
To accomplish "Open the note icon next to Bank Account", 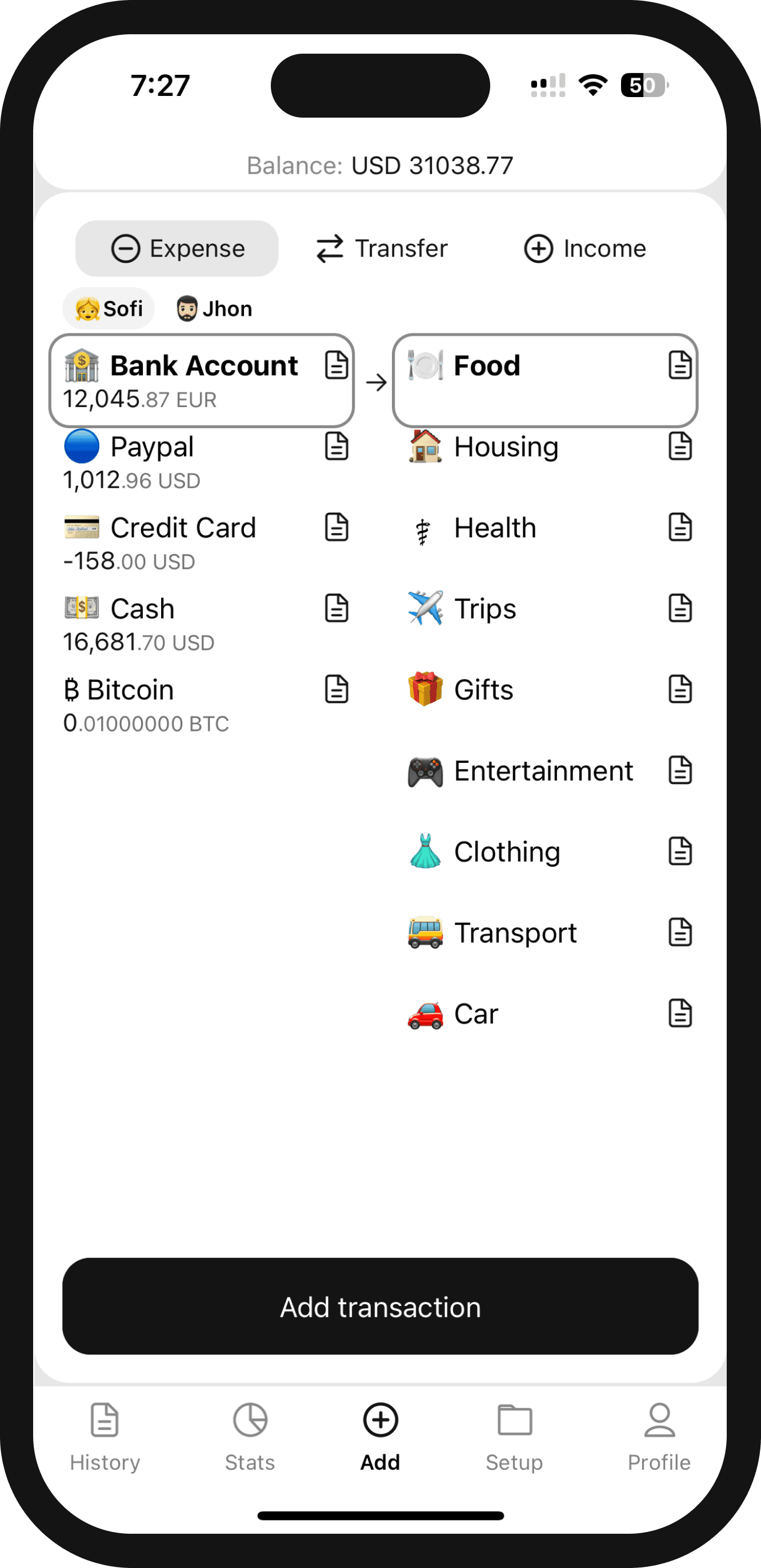I will point(337,366).
